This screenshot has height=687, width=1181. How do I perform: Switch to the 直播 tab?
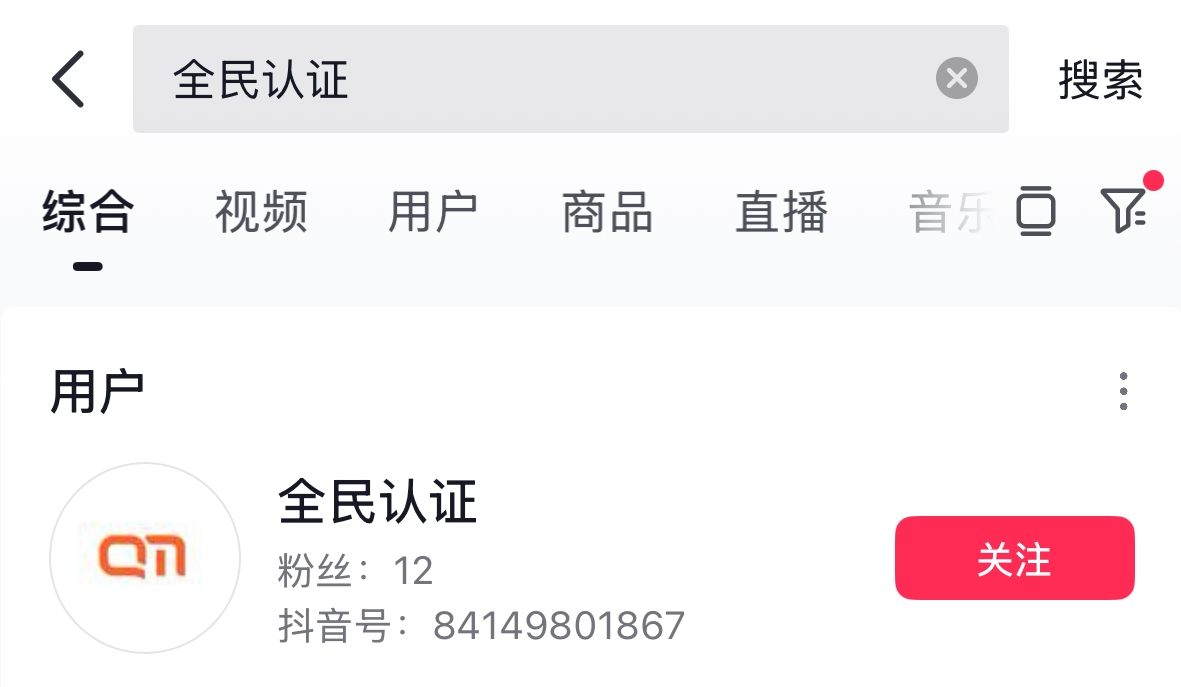(781, 212)
